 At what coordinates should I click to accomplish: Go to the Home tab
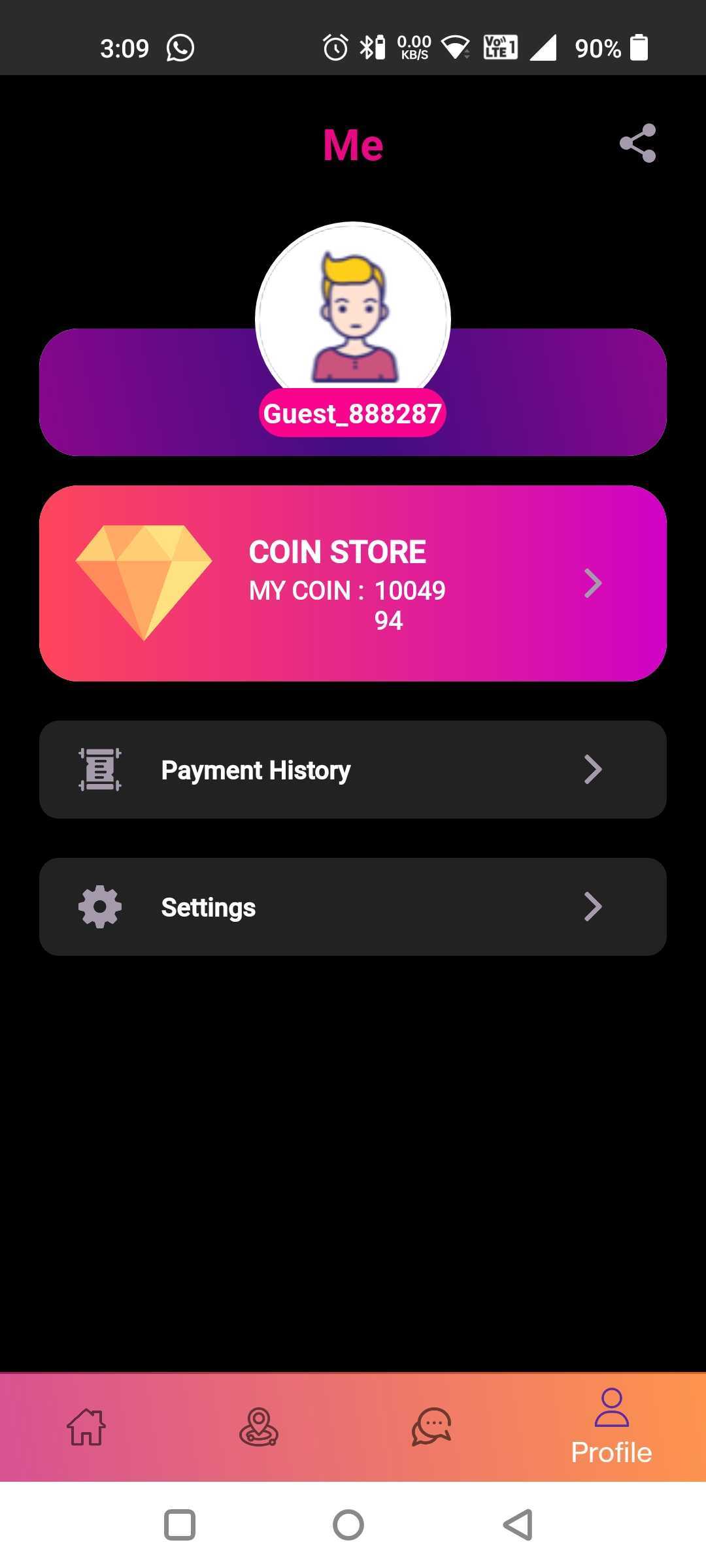click(86, 1427)
